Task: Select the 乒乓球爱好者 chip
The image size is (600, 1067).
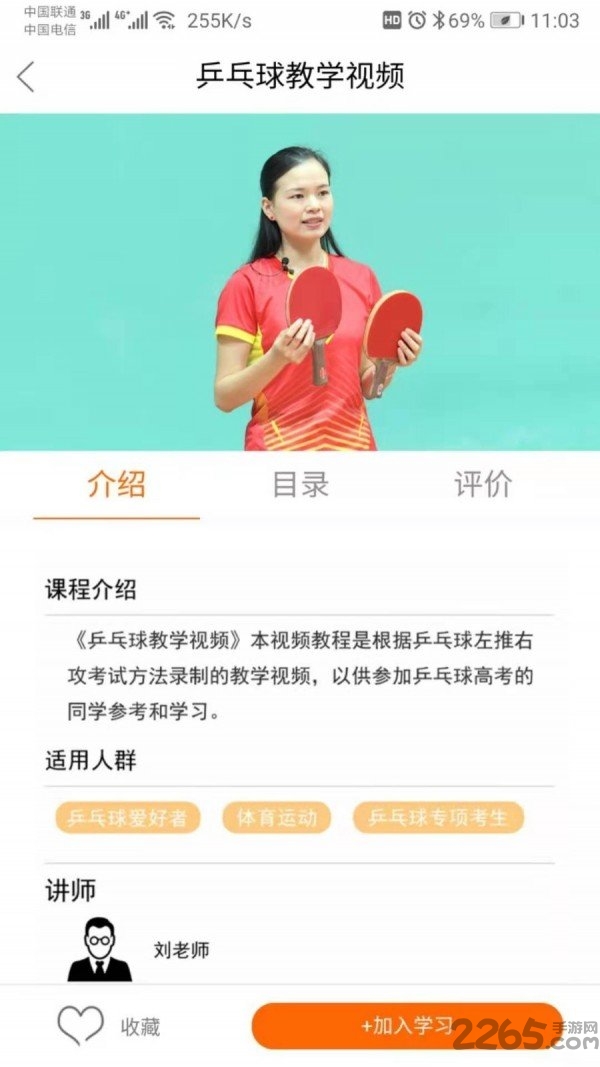Action: coord(127,818)
